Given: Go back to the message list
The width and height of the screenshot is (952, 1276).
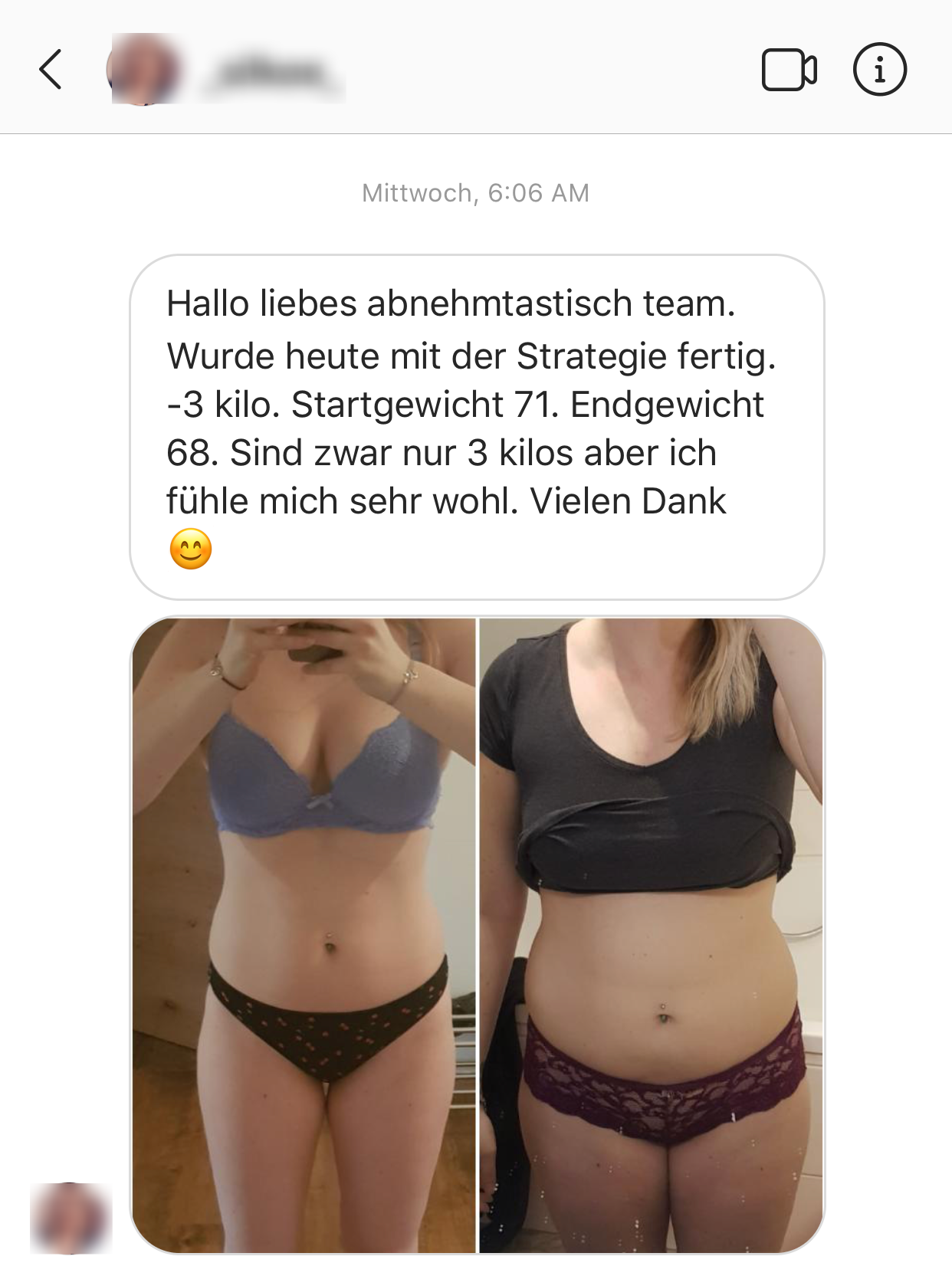Looking at the screenshot, I should [51, 70].
